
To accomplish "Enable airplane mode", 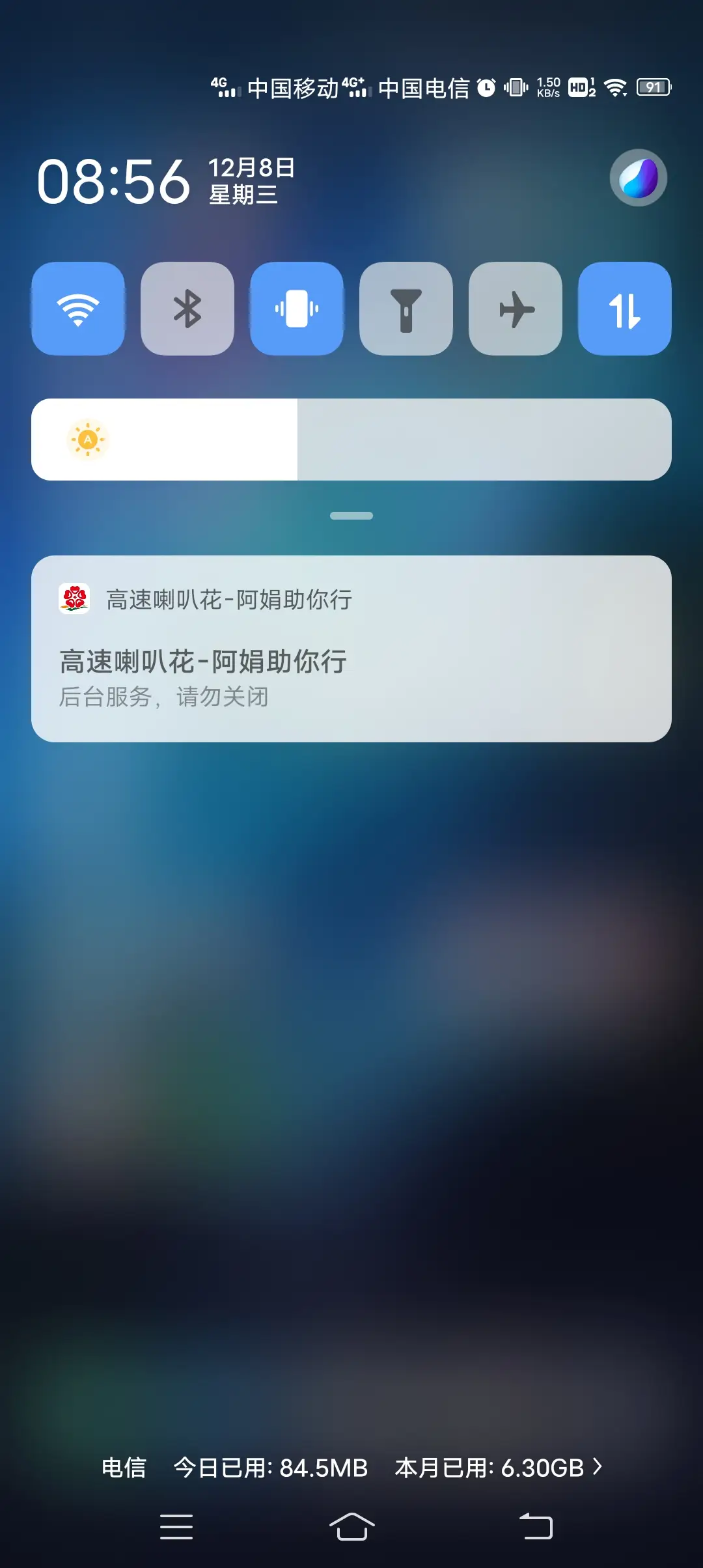I will click(x=516, y=309).
